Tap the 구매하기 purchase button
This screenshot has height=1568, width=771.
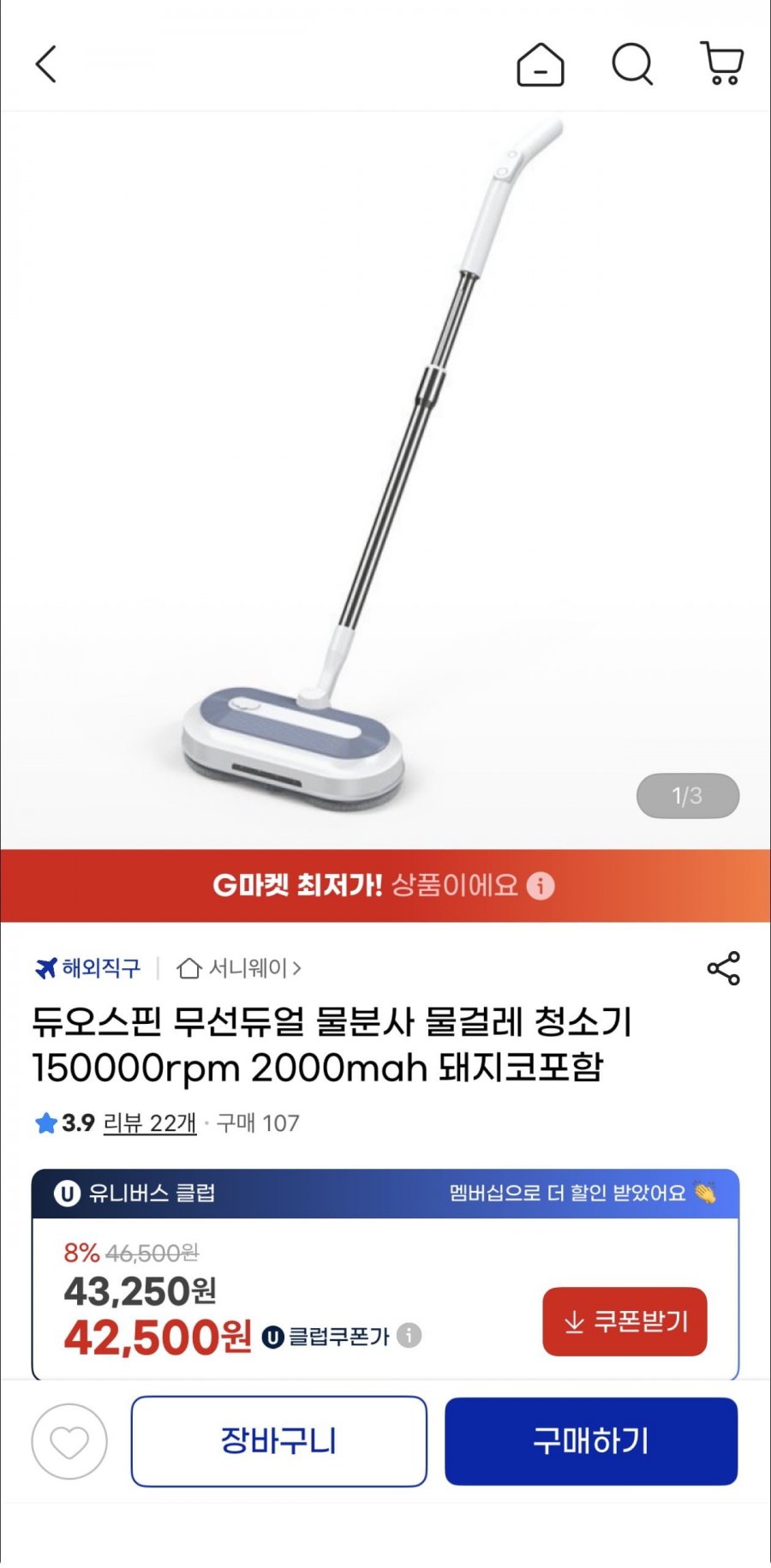click(x=591, y=1441)
